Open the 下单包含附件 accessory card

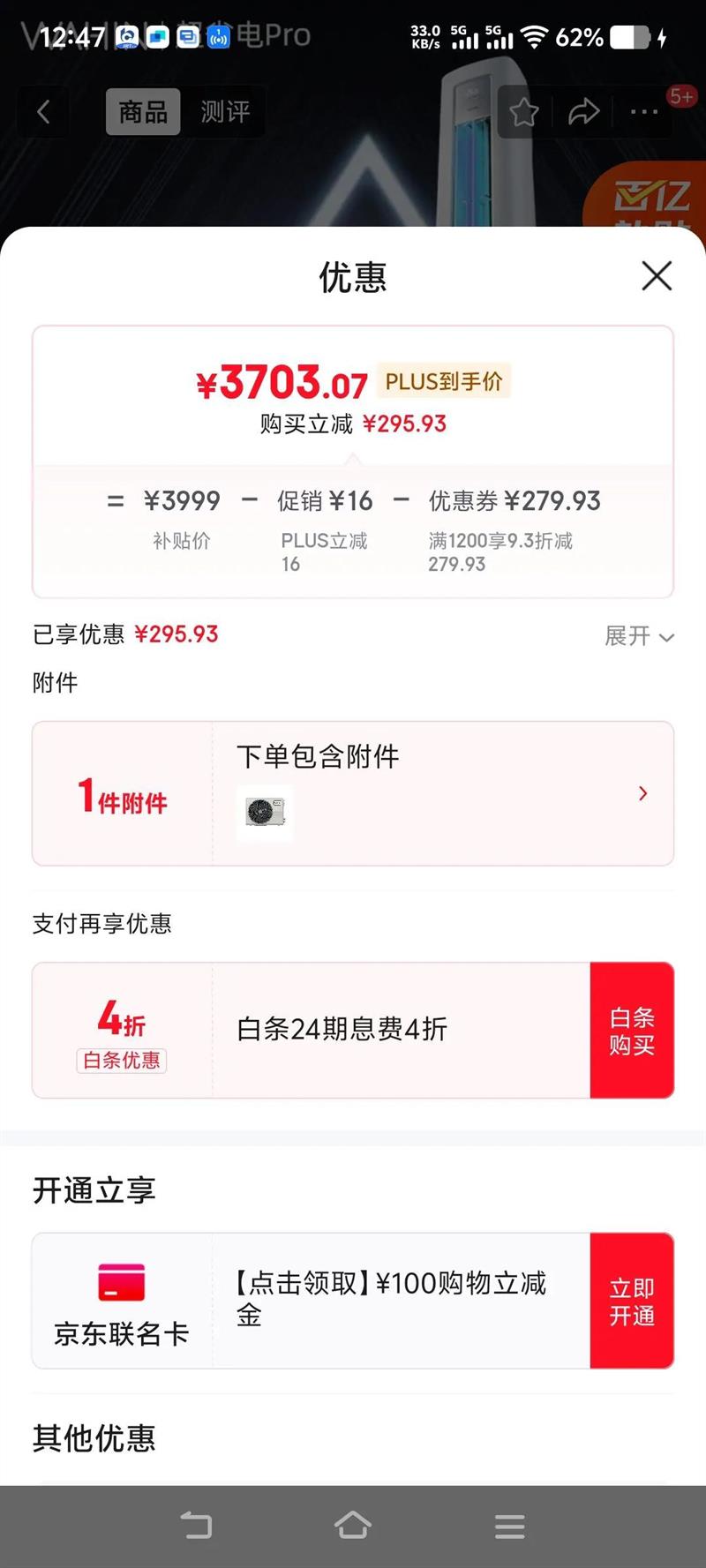[x=441, y=793]
